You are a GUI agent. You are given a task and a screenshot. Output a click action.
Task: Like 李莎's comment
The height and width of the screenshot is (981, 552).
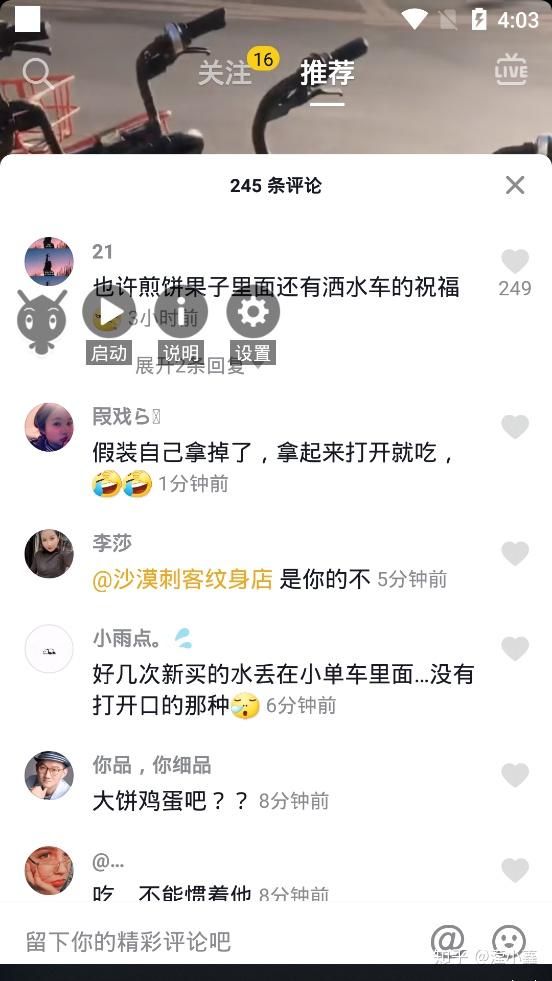tap(515, 553)
